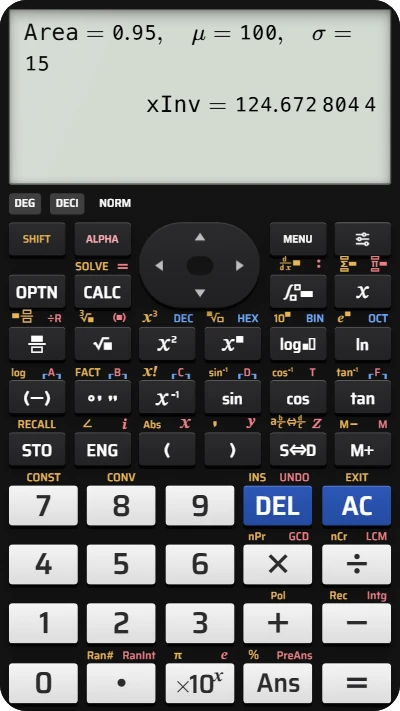
Task: Delete last entry with DEL
Action: [x=278, y=506]
